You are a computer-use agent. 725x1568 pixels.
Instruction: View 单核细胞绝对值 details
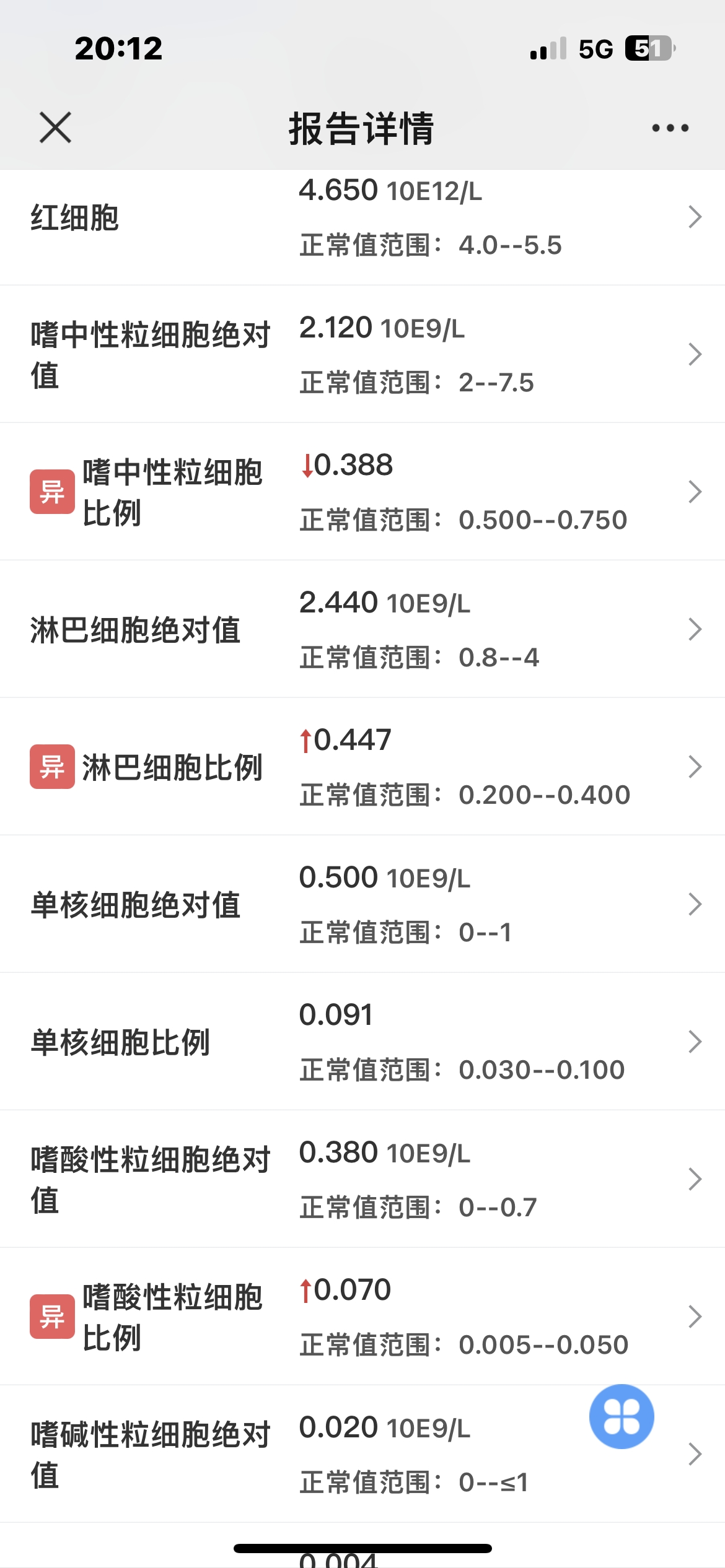tap(362, 904)
